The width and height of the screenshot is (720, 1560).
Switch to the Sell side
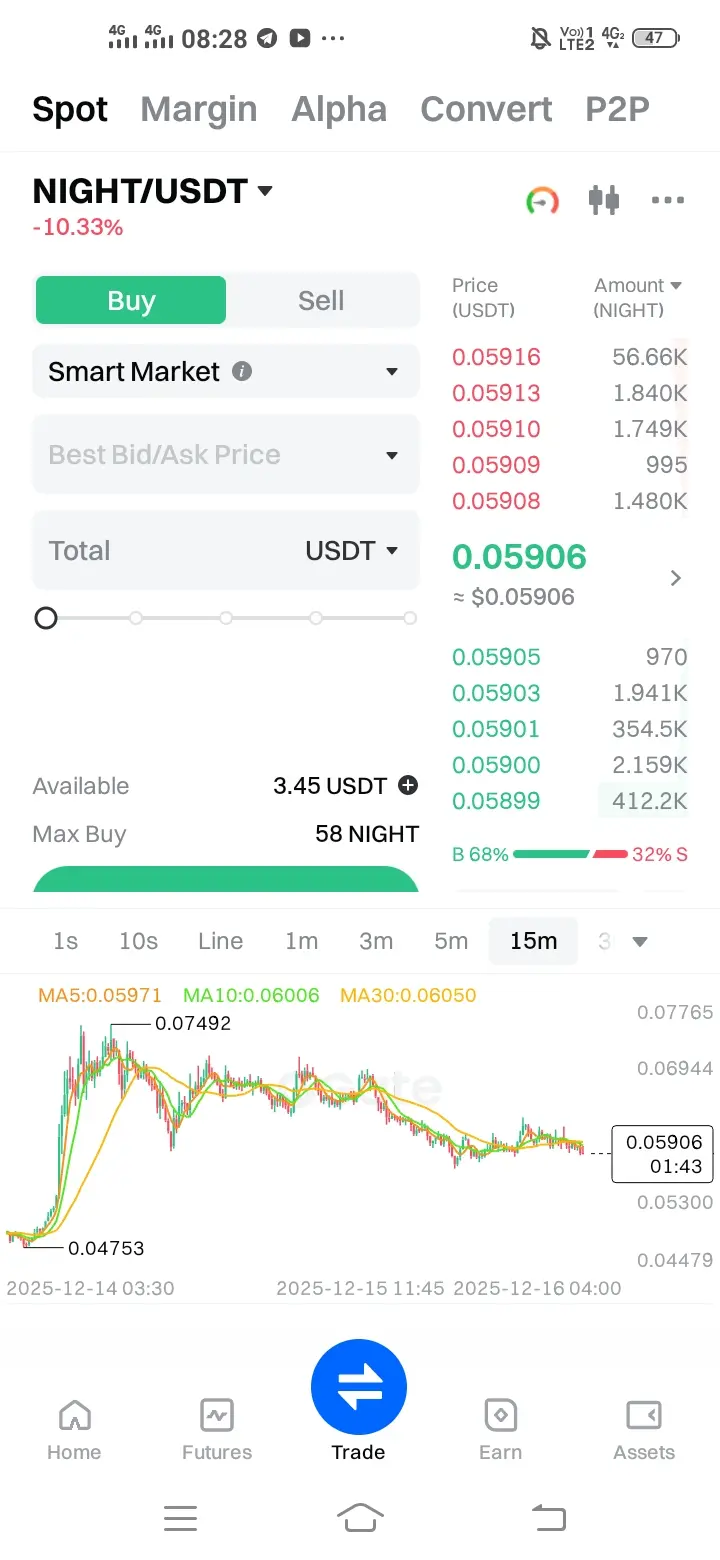(x=322, y=299)
